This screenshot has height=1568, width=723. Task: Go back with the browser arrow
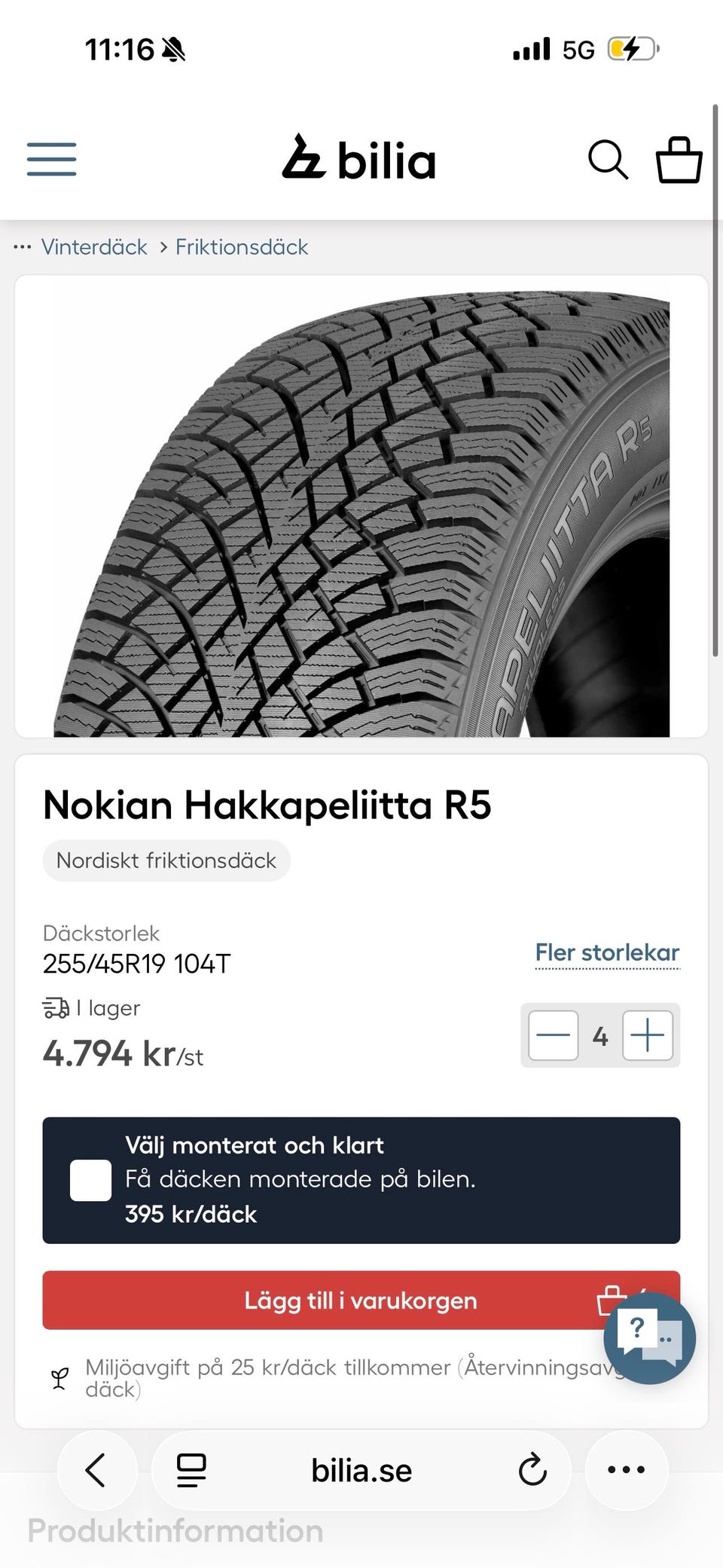[96, 1469]
